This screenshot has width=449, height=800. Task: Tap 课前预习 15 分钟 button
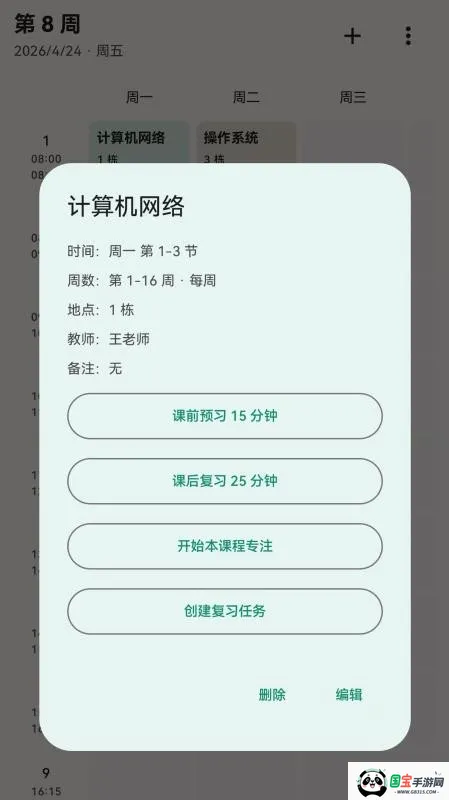pos(224,416)
